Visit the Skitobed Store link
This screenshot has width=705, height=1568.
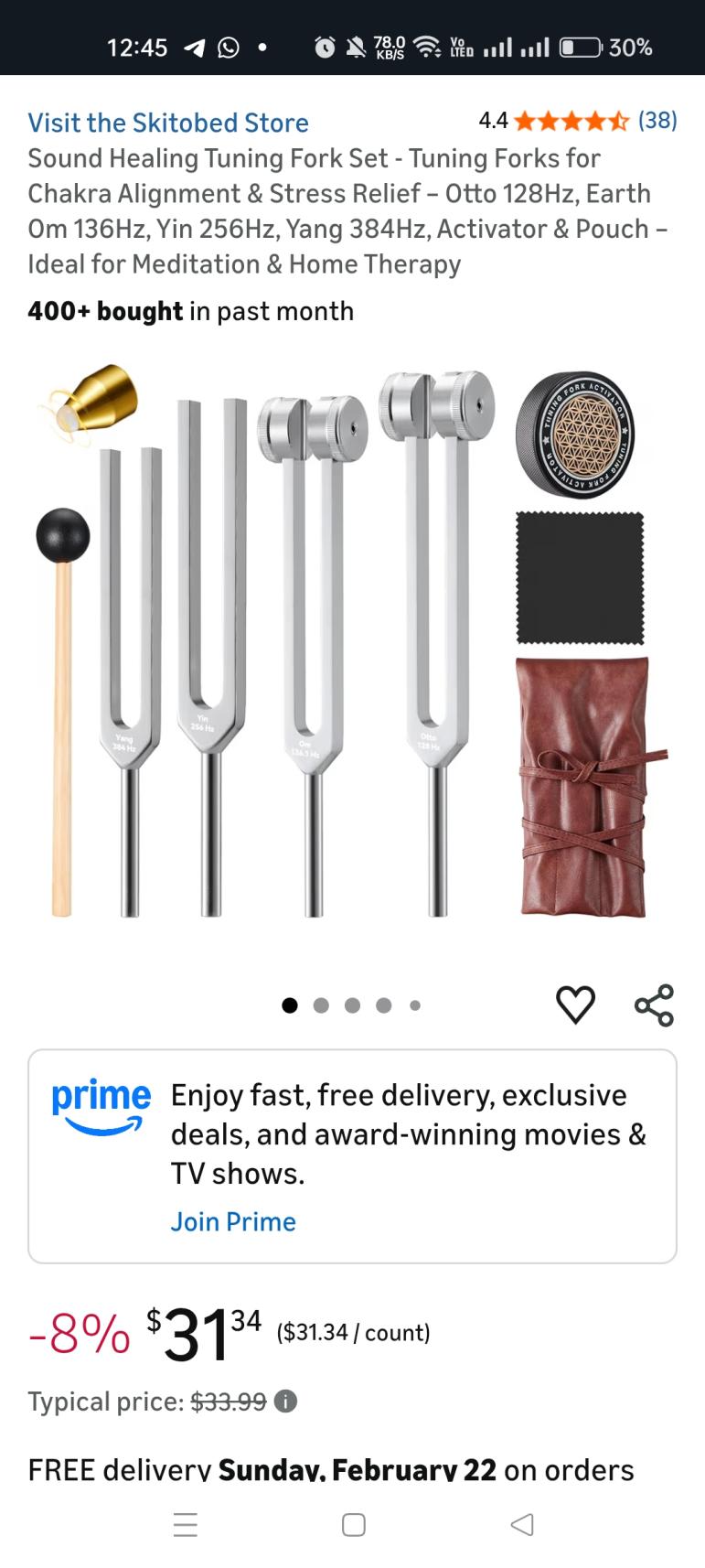point(168,123)
